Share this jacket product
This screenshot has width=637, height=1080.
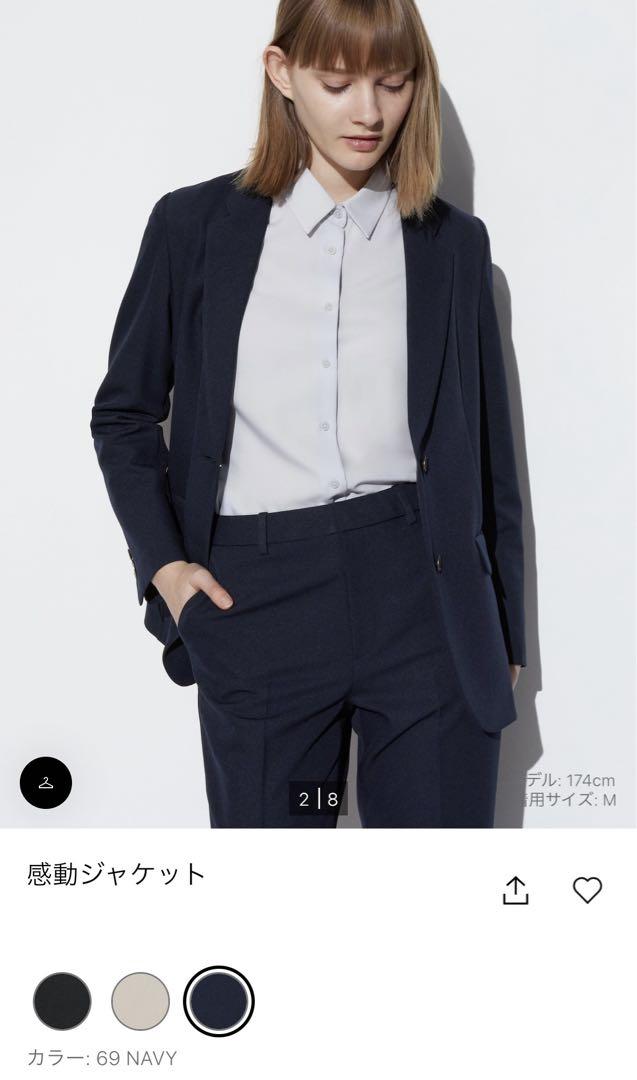(x=515, y=890)
